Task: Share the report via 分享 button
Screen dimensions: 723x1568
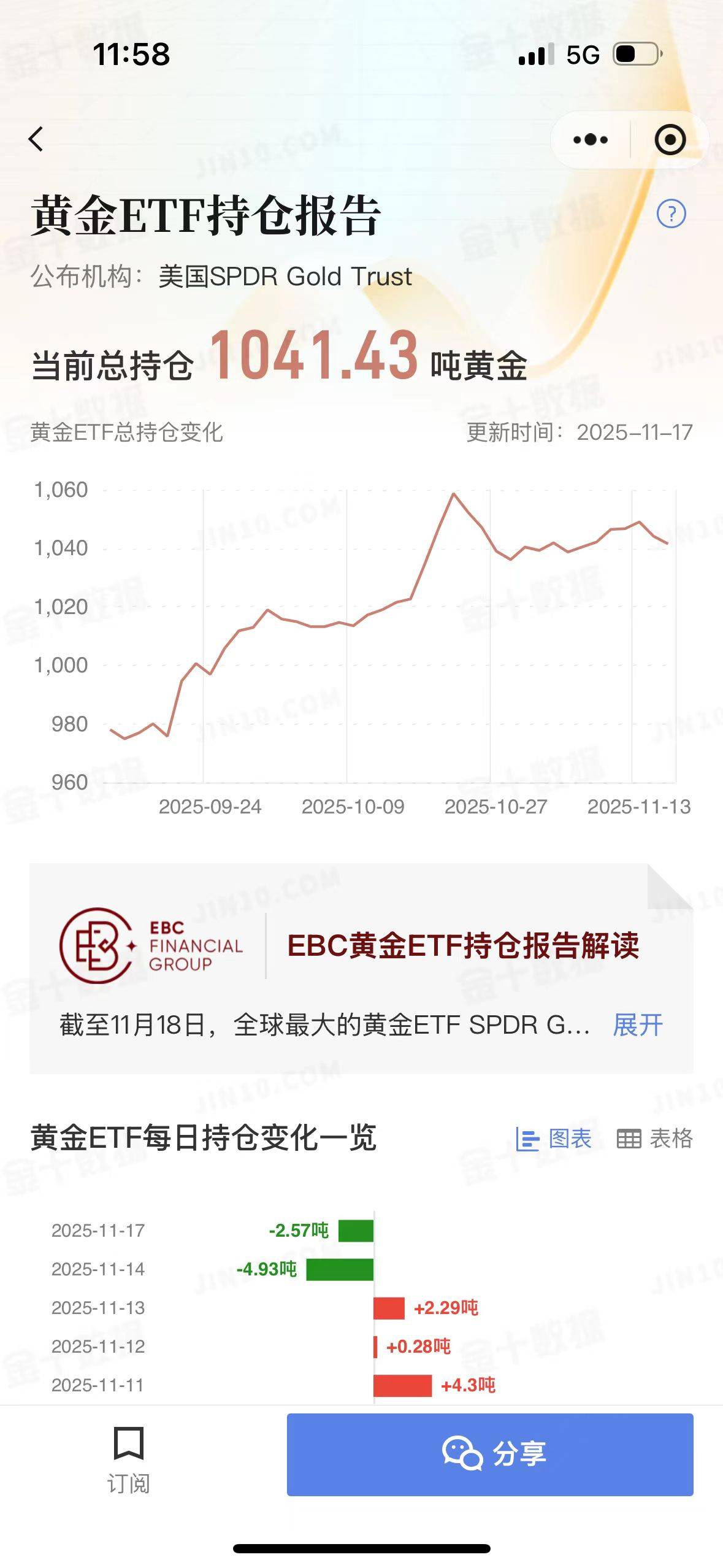Action: [x=490, y=1454]
